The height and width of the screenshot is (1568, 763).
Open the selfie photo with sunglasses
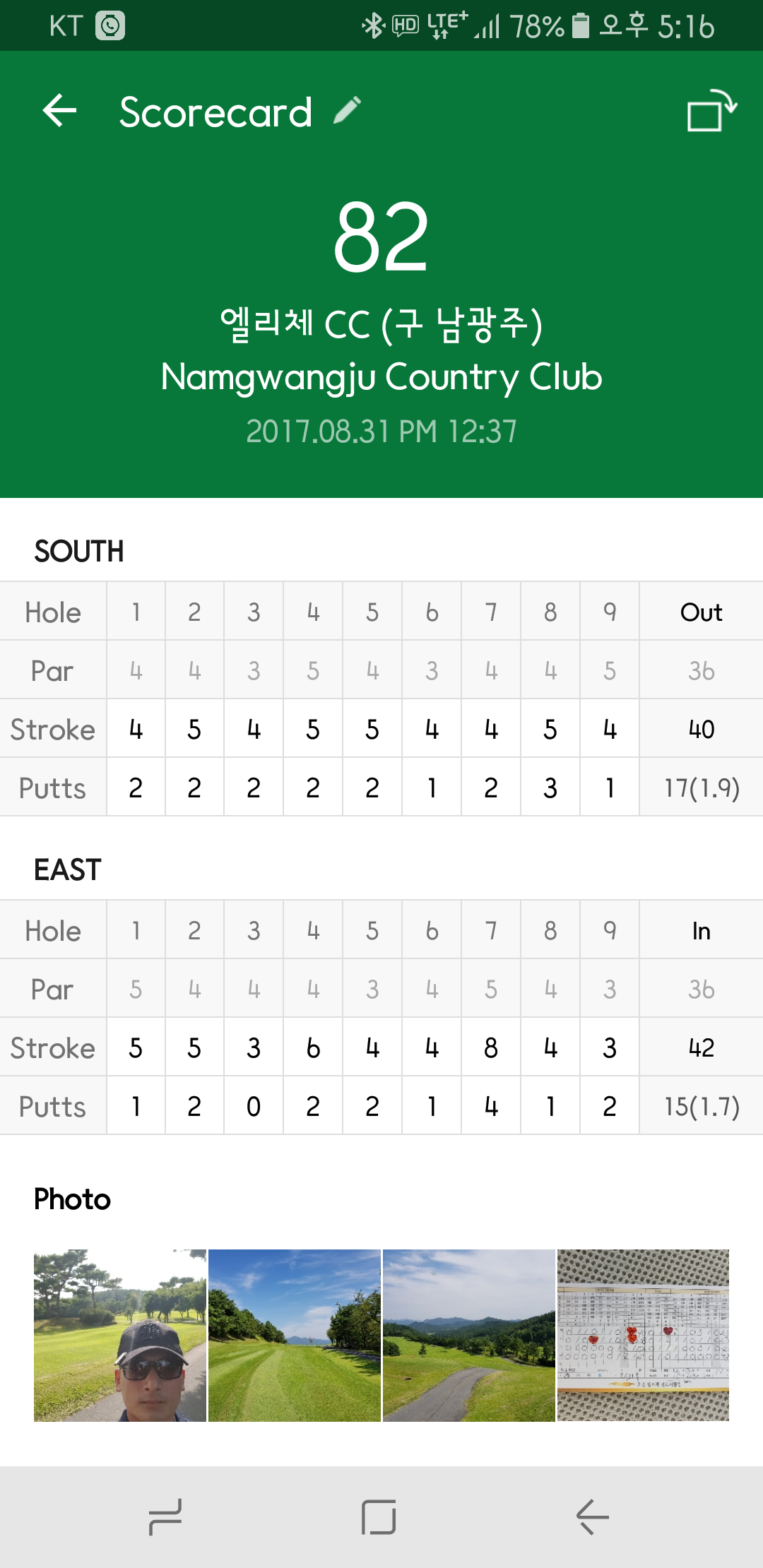(x=120, y=1335)
